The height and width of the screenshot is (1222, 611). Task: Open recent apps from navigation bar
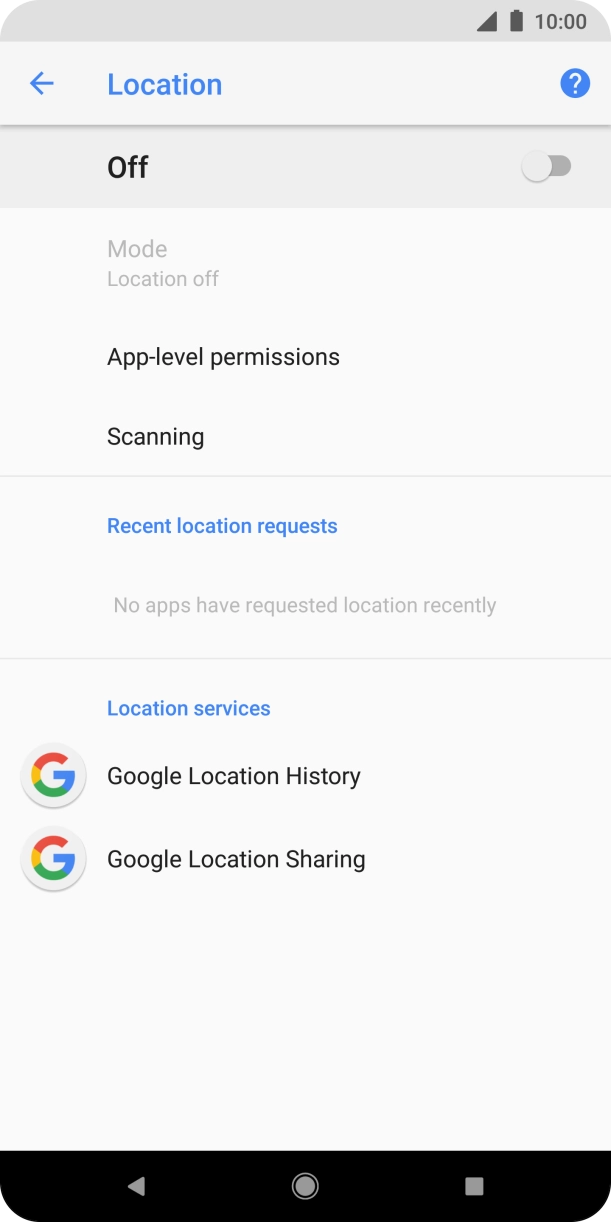tap(474, 1186)
